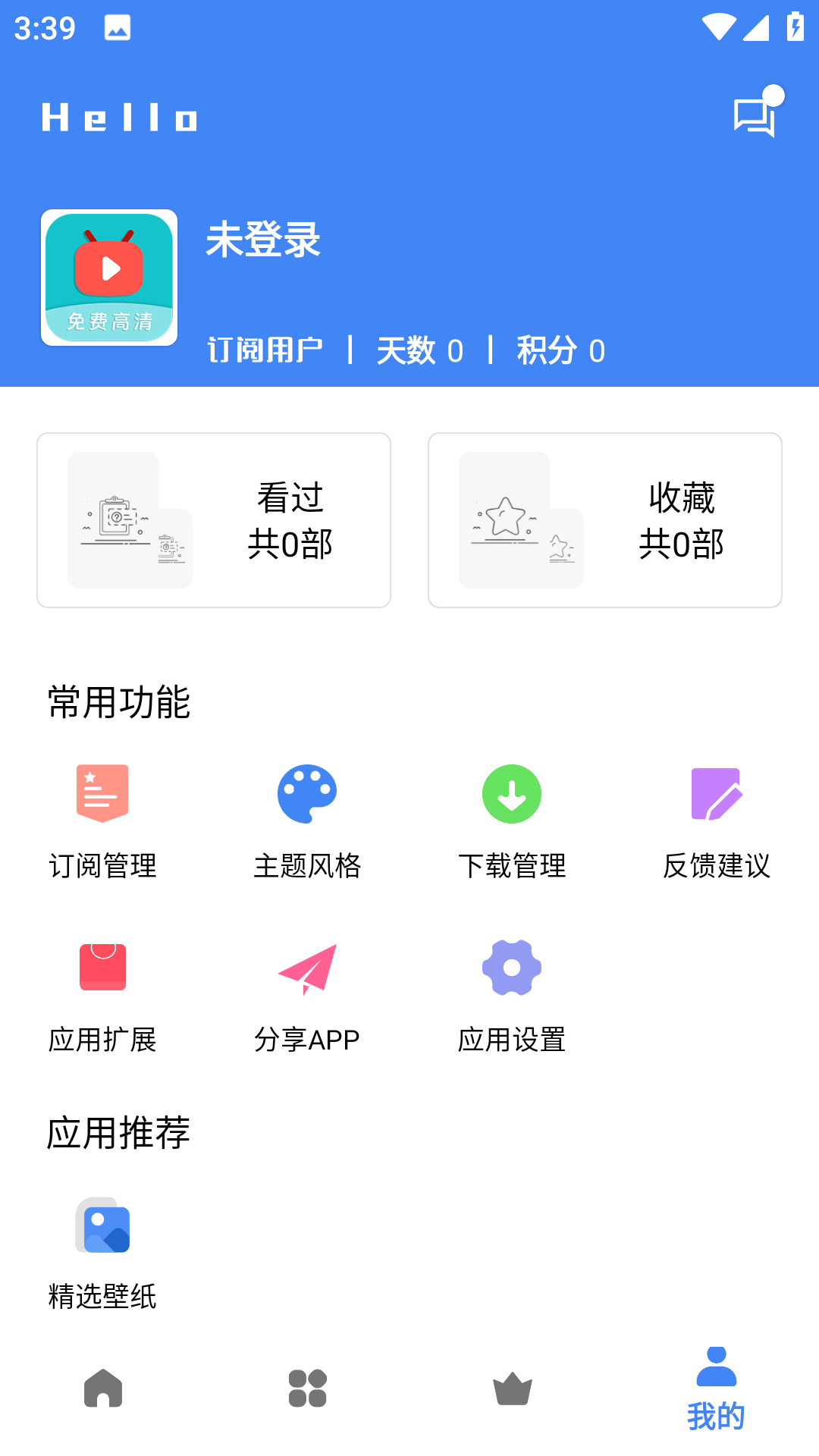Open the 看过 watched history card

(213, 519)
